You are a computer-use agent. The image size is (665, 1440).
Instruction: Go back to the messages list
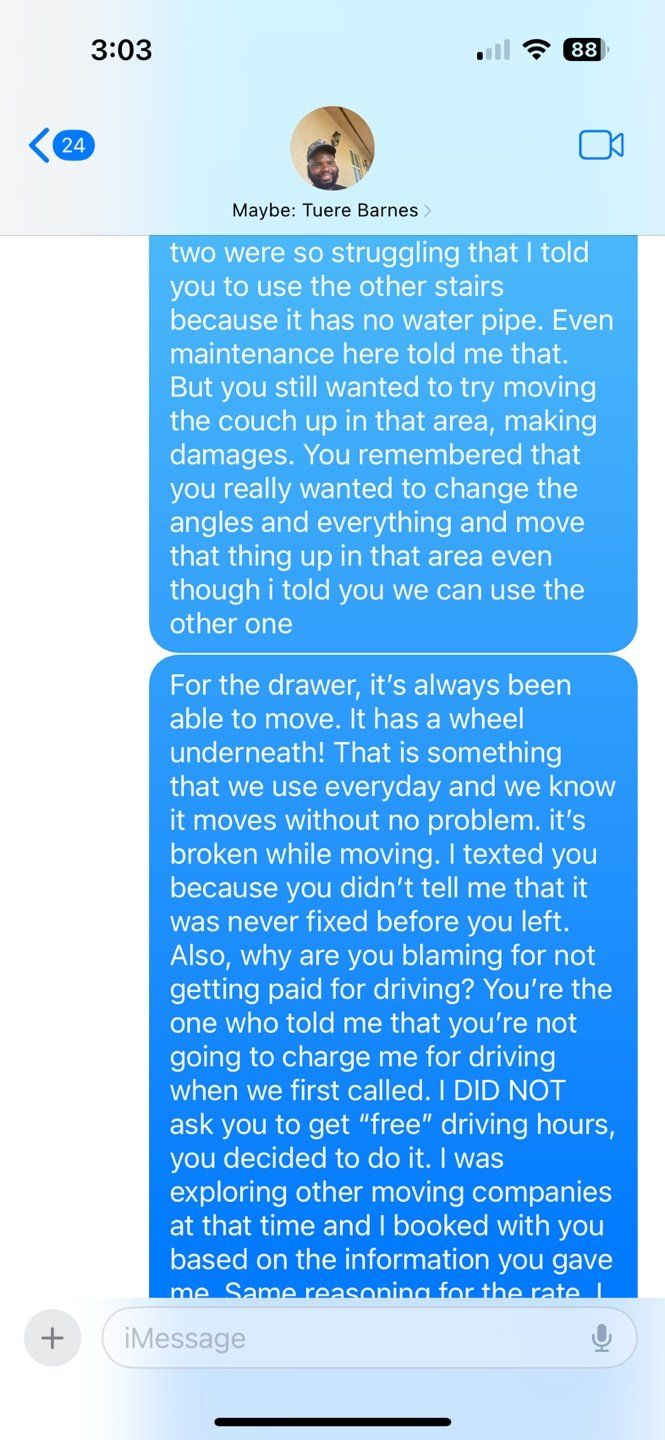point(61,146)
